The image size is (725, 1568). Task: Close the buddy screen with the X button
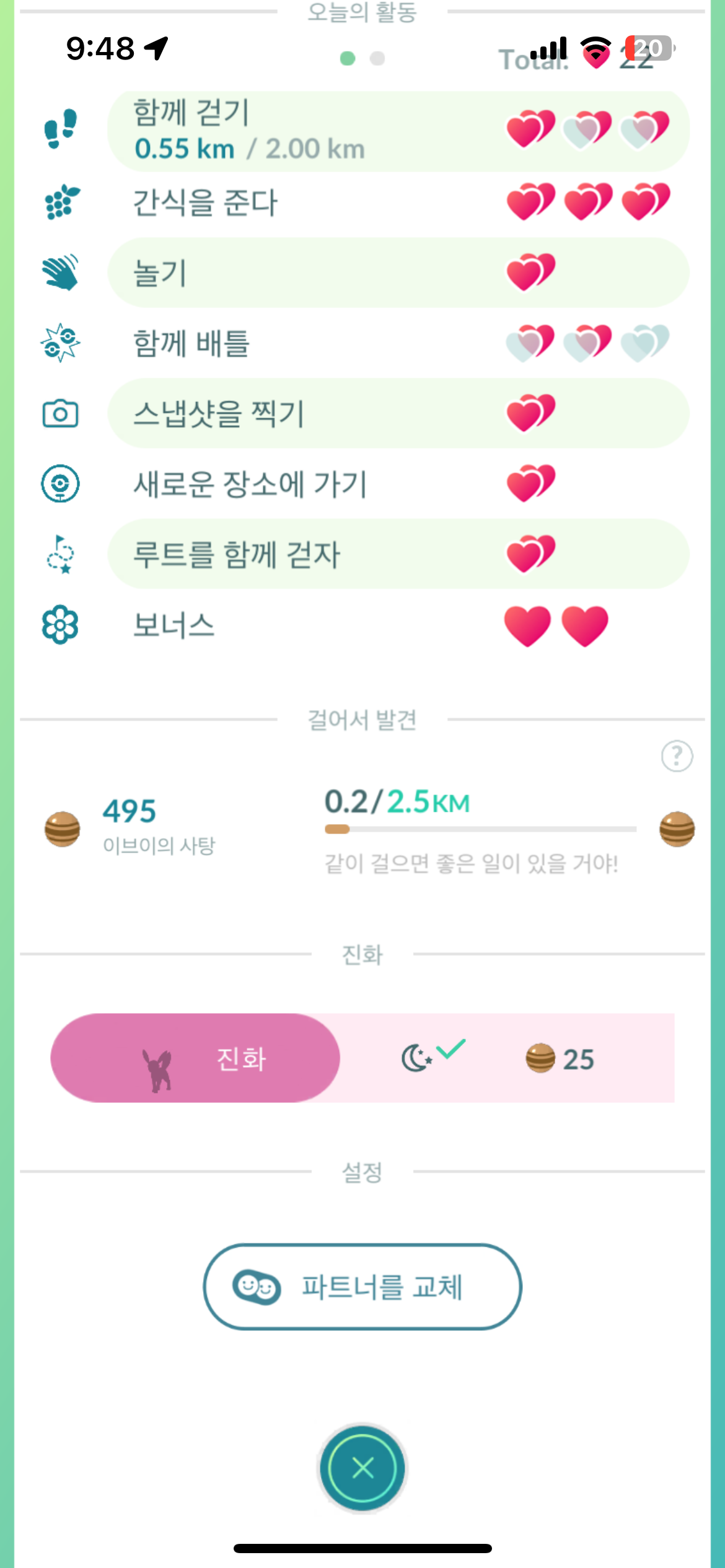362,1468
